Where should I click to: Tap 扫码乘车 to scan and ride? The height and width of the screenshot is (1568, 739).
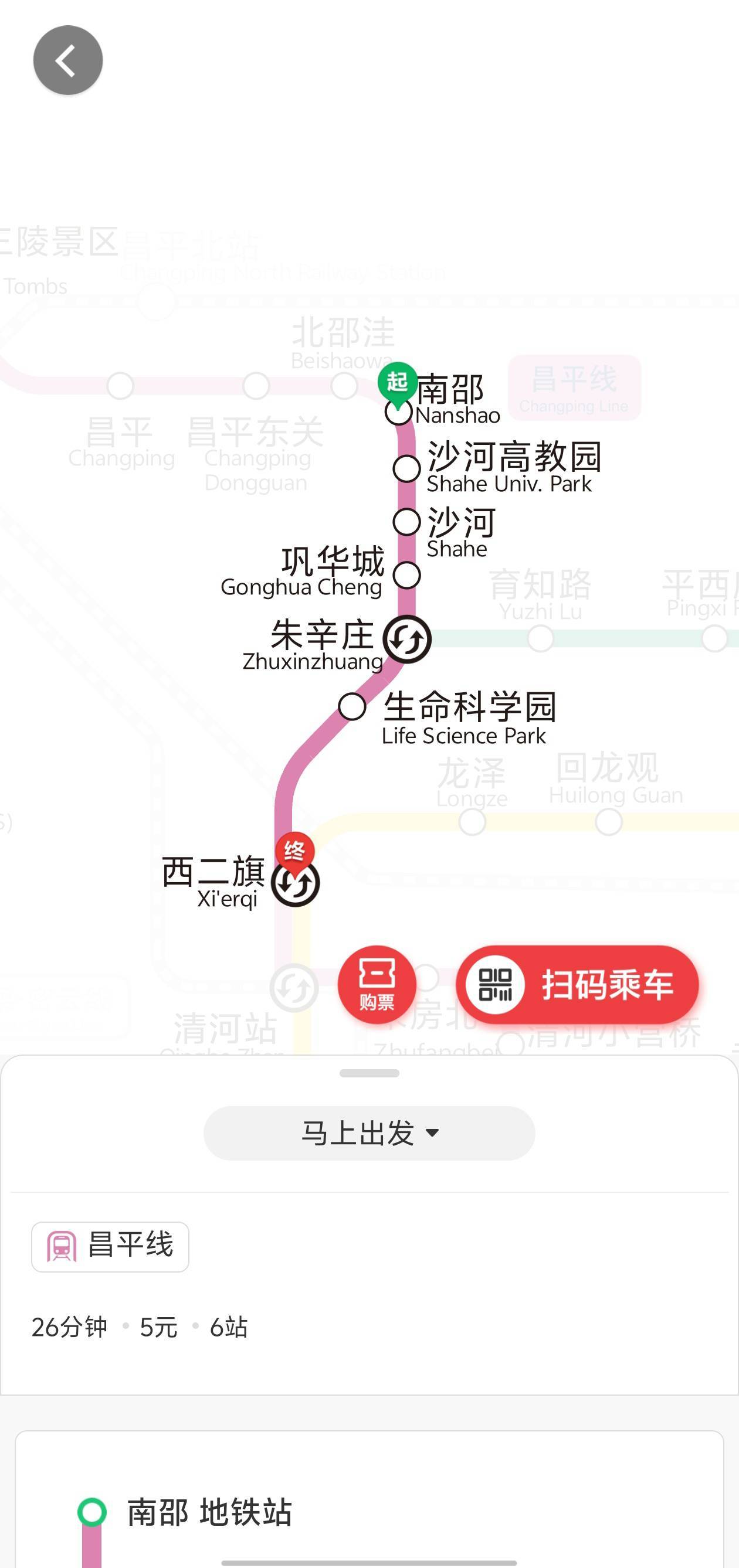(577, 984)
